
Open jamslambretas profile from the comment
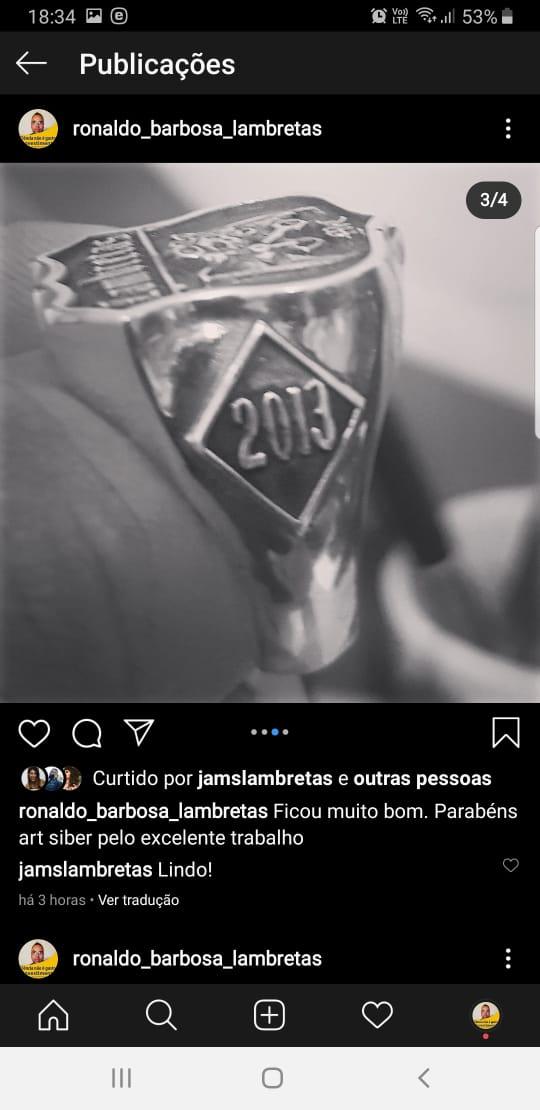tap(85, 869)
